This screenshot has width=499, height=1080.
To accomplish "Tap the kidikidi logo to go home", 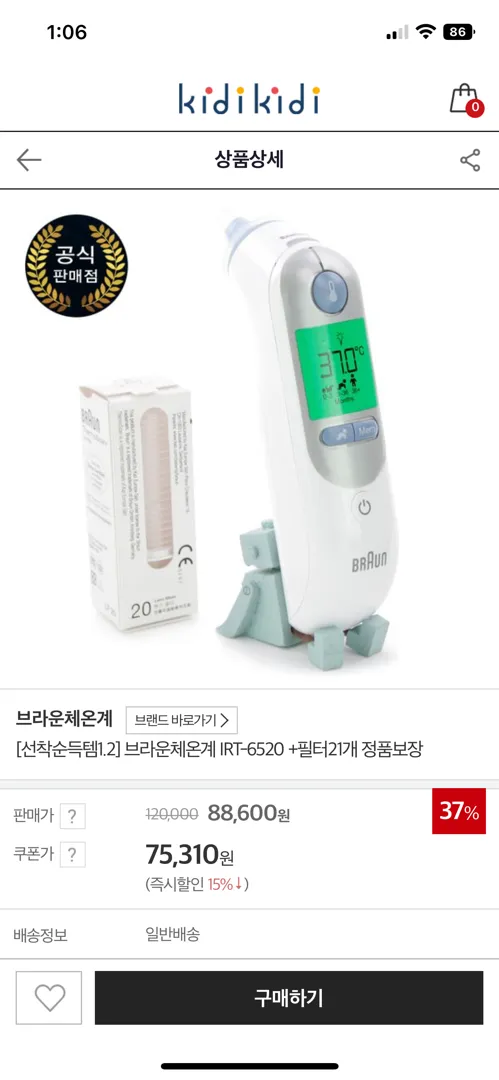I will coord(249,99).
